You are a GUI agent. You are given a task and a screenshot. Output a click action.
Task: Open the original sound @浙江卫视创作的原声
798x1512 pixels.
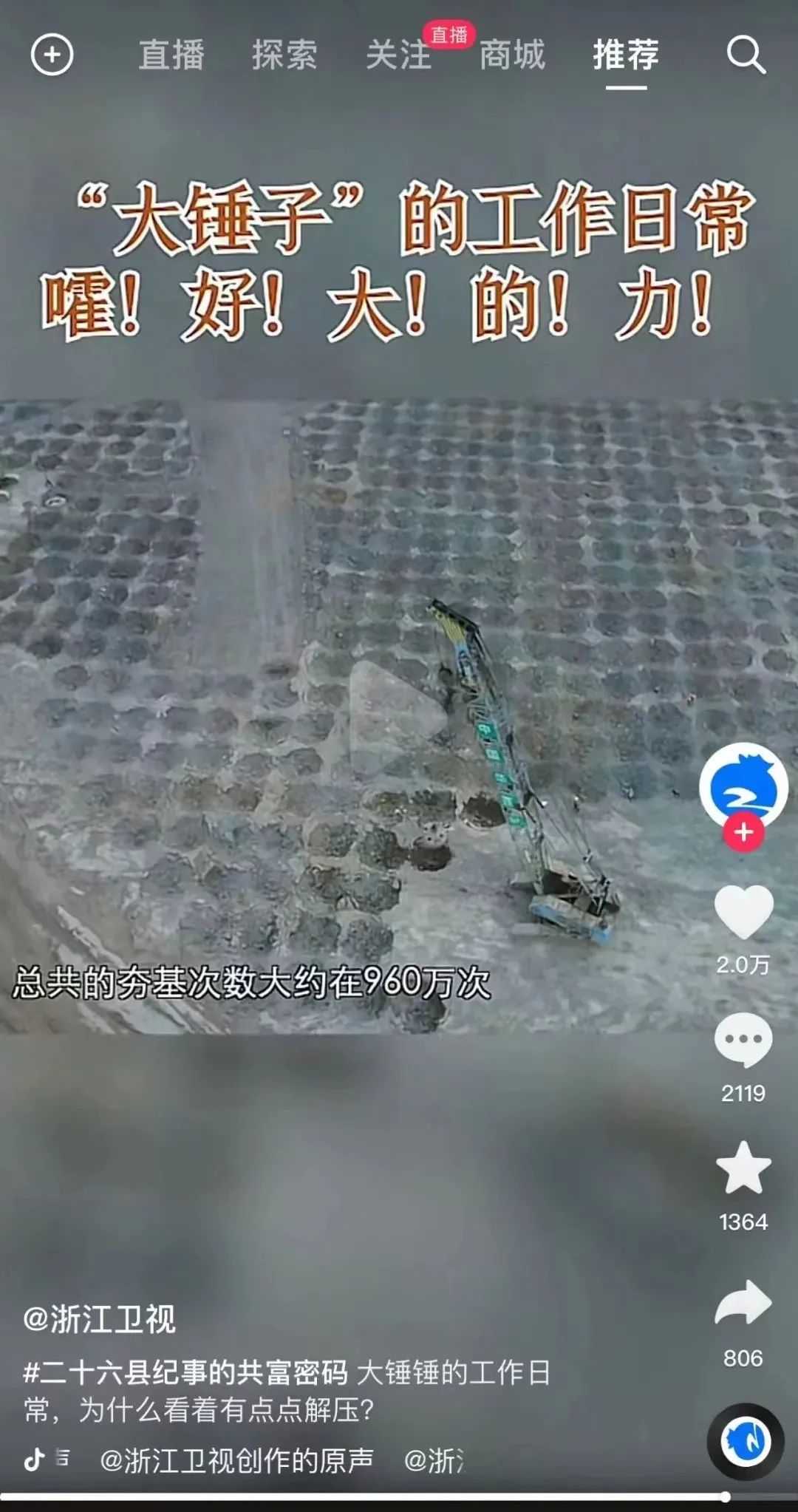236,1460
